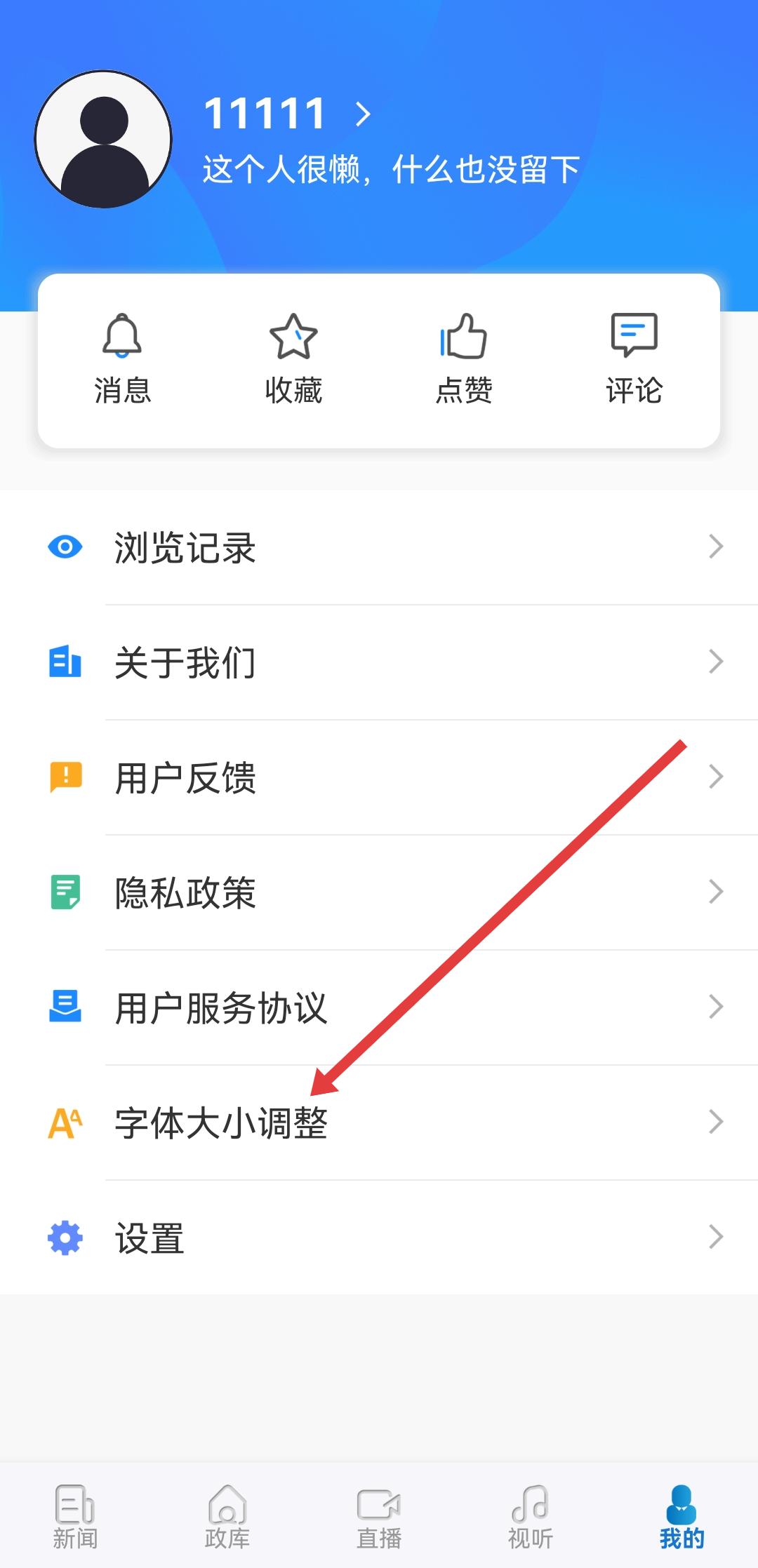Open 设置 settings
The image size is (758, 1568).
tap(379, 1238)
